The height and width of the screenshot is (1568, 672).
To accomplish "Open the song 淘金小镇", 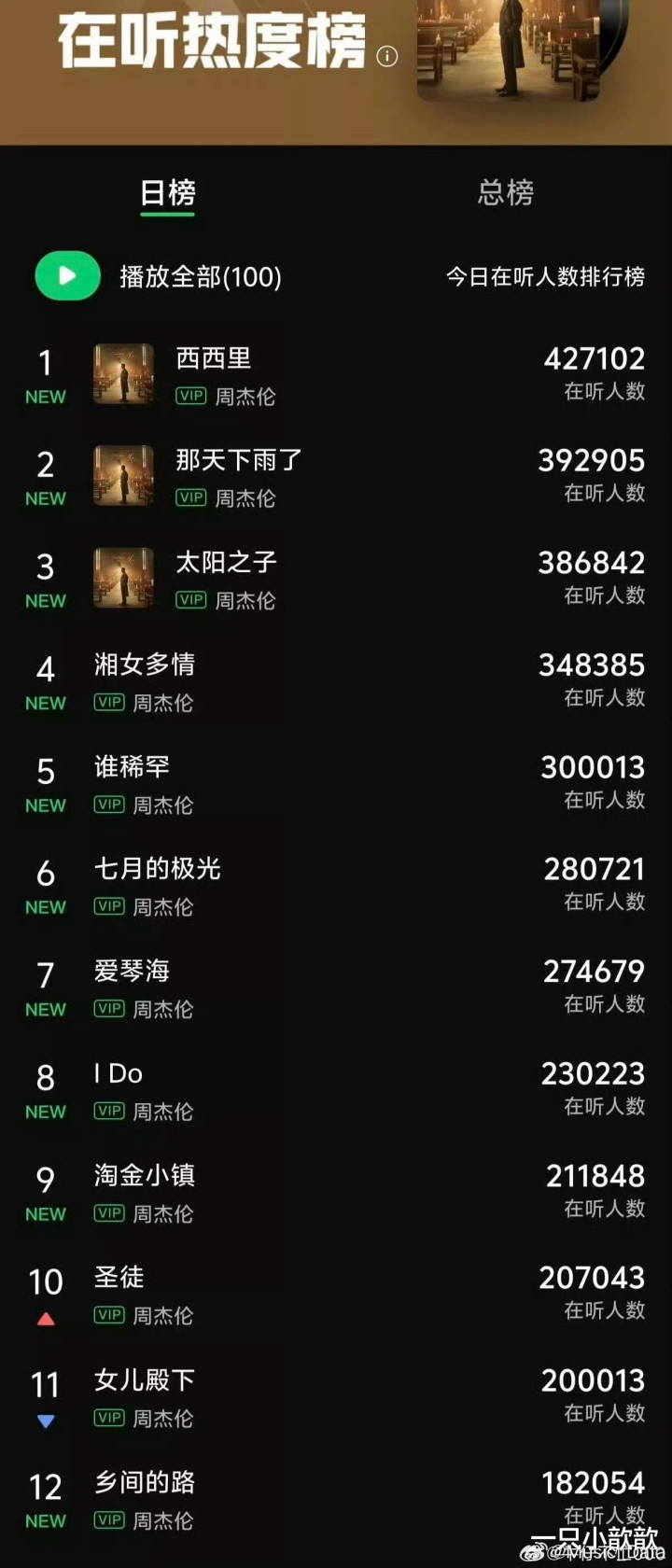I will (336, 1192).
